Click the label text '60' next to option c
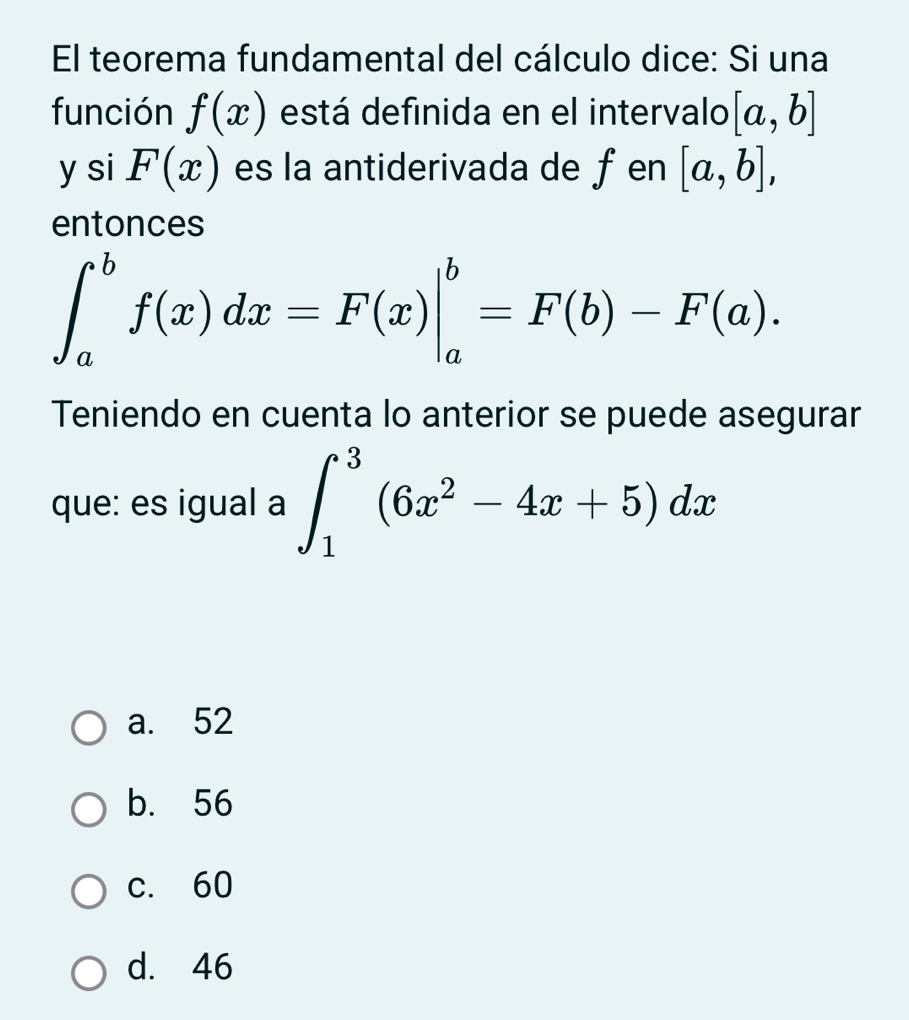This screenshot has height=1020, width=909. tap(212, 886)
